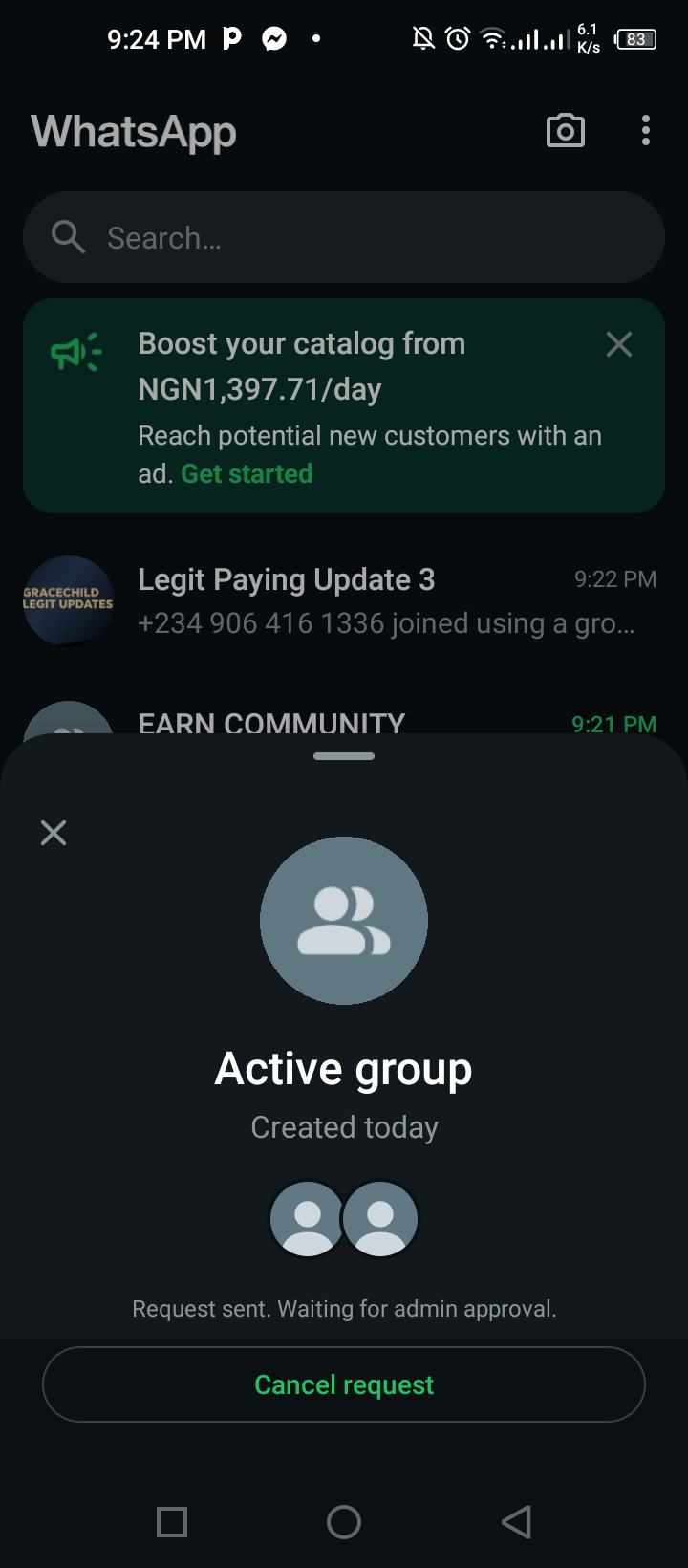Follow the Get started link
Screen dimensions: 688x1568
tap(247, 474)
